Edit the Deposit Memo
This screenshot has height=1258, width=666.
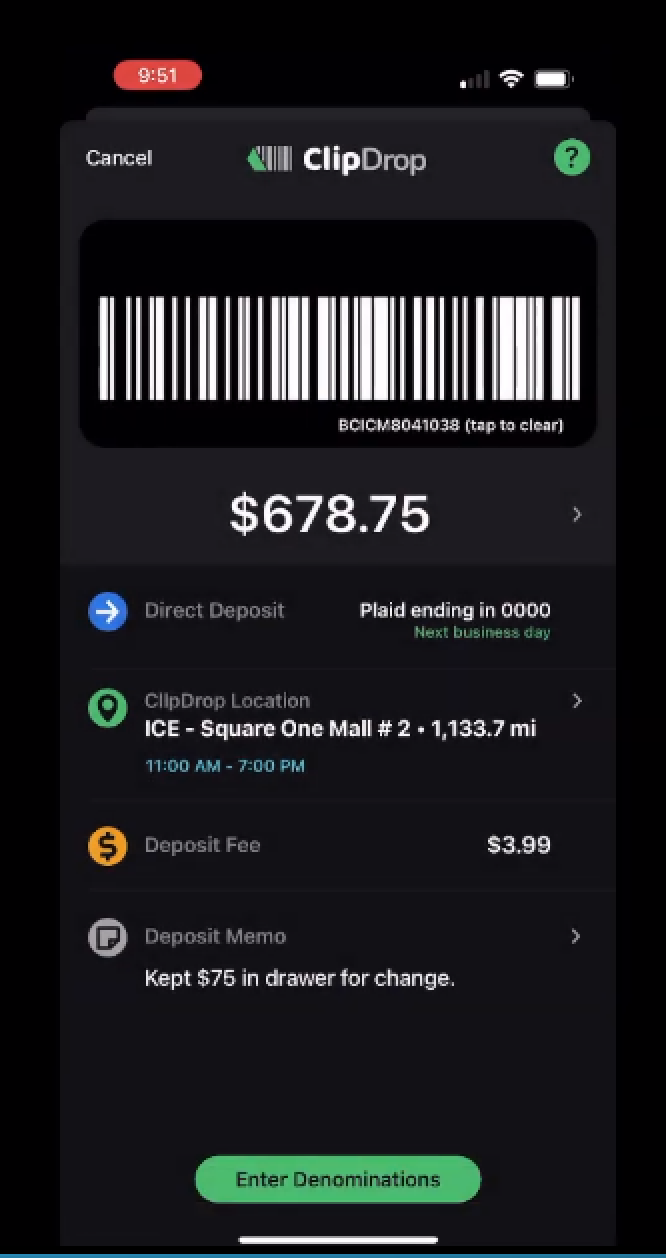[x=338, y=957]
